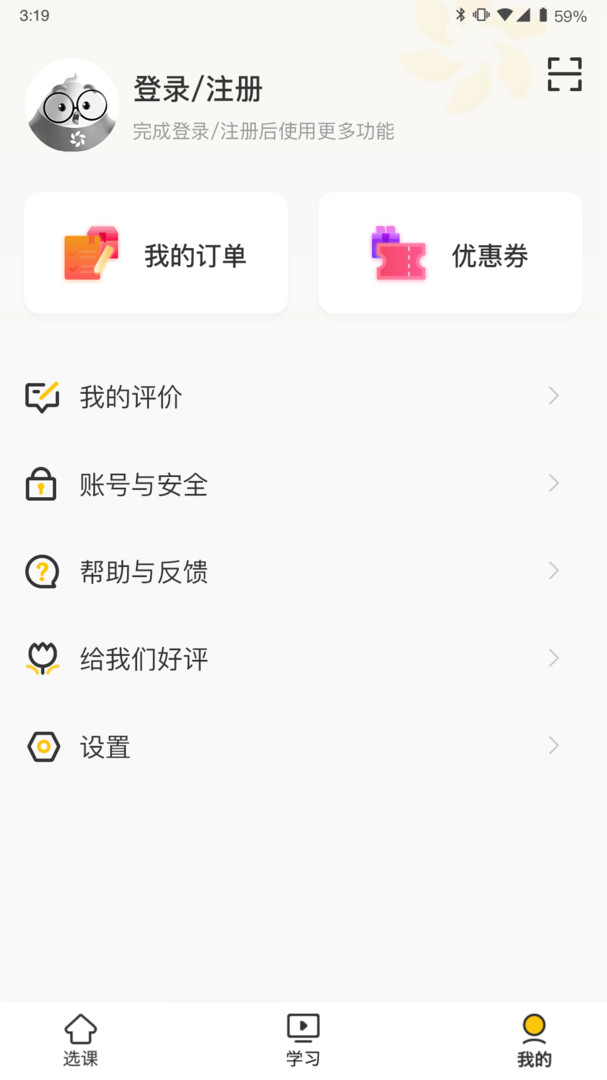Tap 登录/注册 to sign in
Screen dimensions: 607x1080
click(x=198, y=90)
